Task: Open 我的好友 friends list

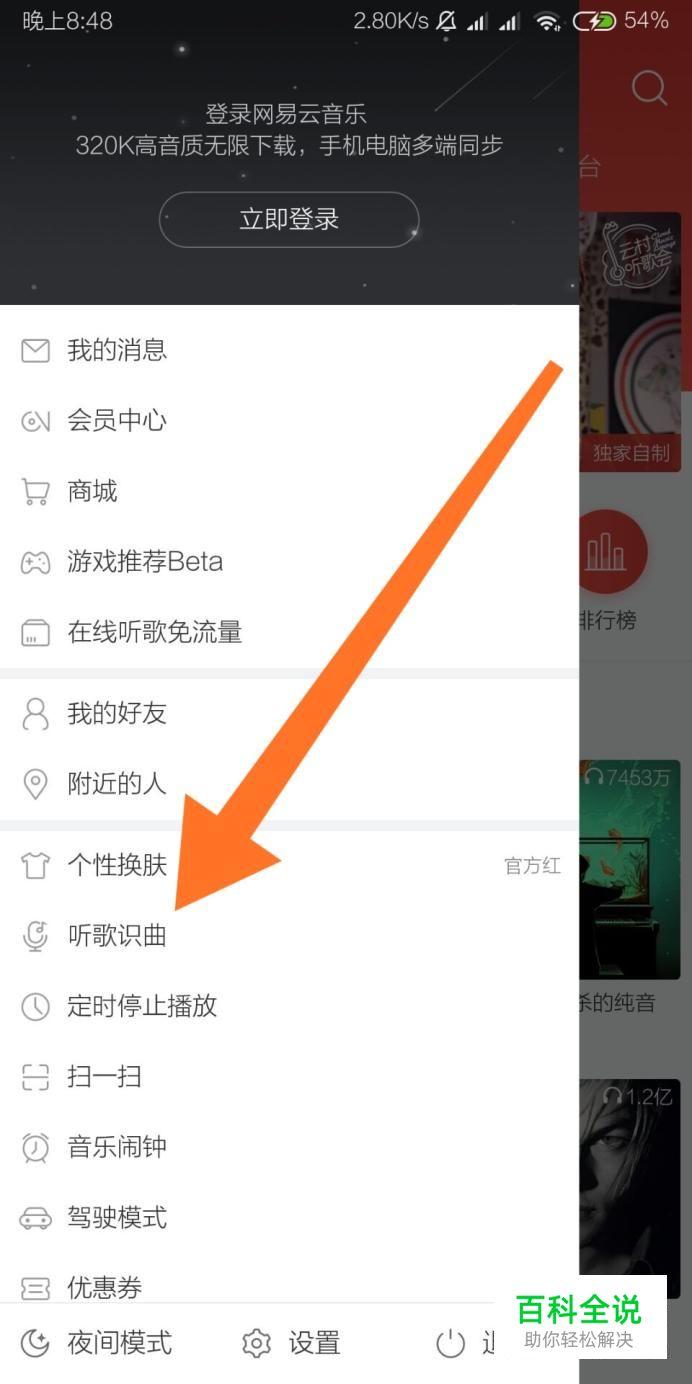Action: [x=289, y=713]
